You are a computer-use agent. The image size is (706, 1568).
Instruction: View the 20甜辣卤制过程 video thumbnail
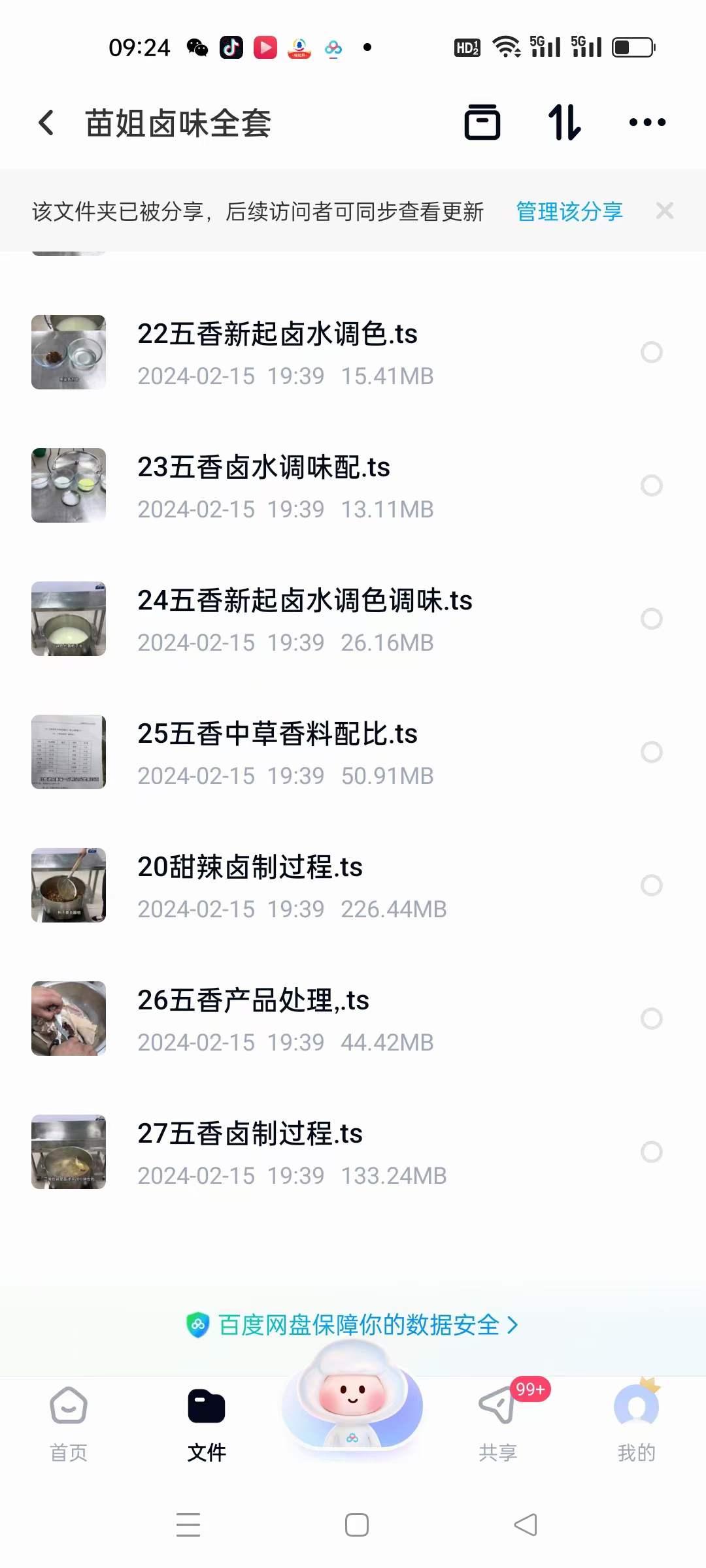[68, 885]
